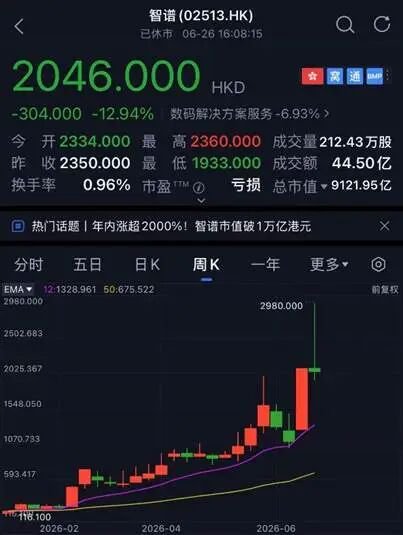
Task: Dismiss the 热门话题 banner
Action: tap(385, 226)
